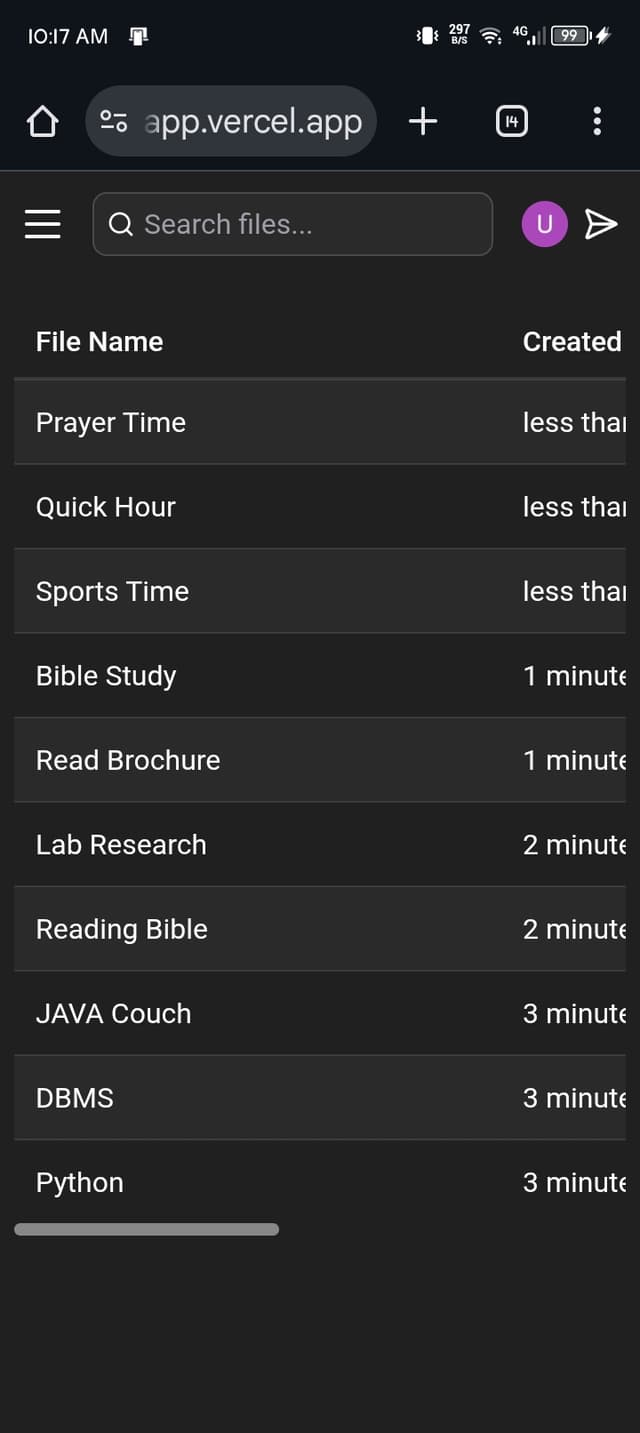The image size is (640, 1433).
Task: Go to the browser home page
Action: [42, 122]
